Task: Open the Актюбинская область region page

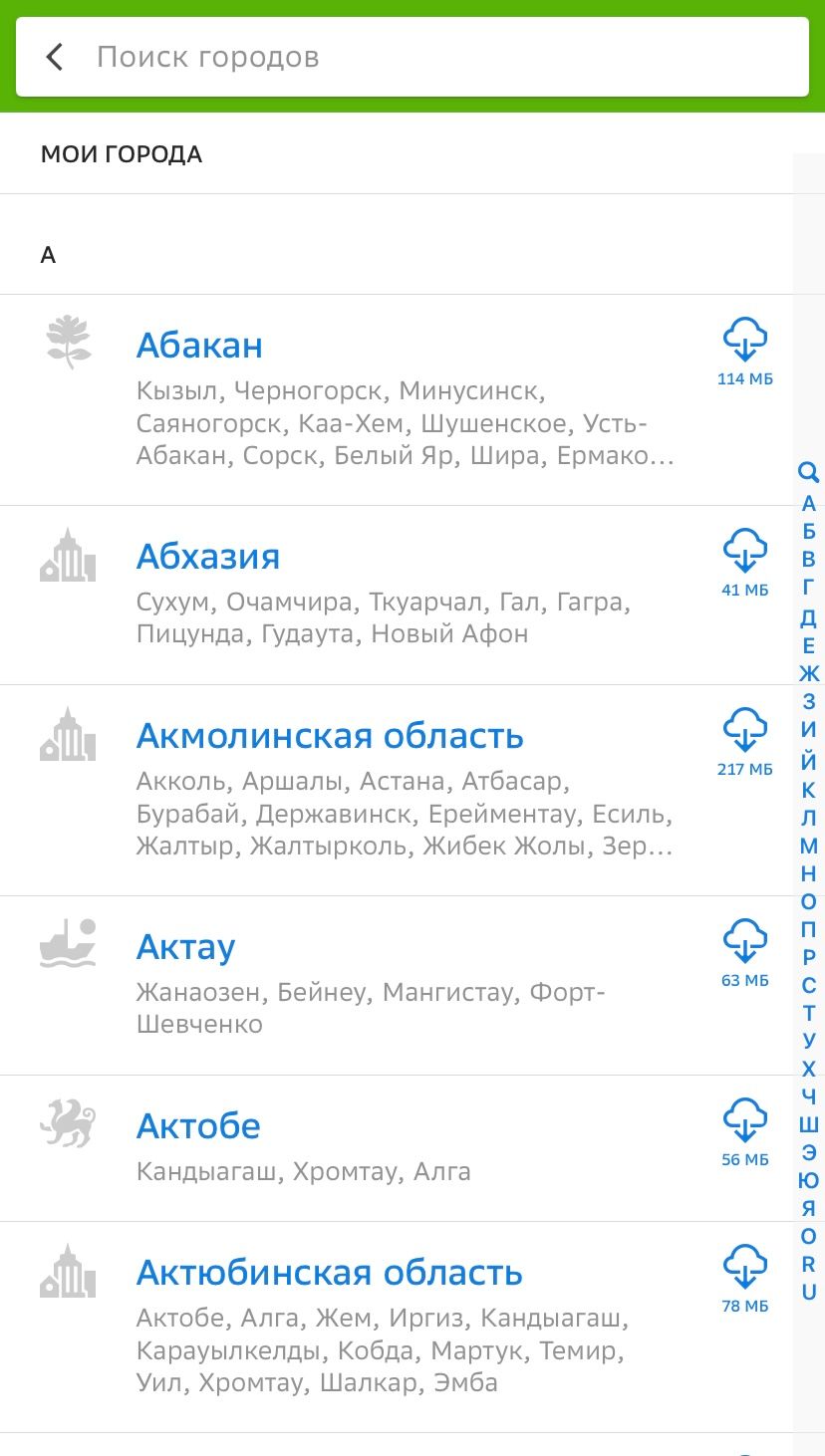Action: click(x=329, y=1272)
